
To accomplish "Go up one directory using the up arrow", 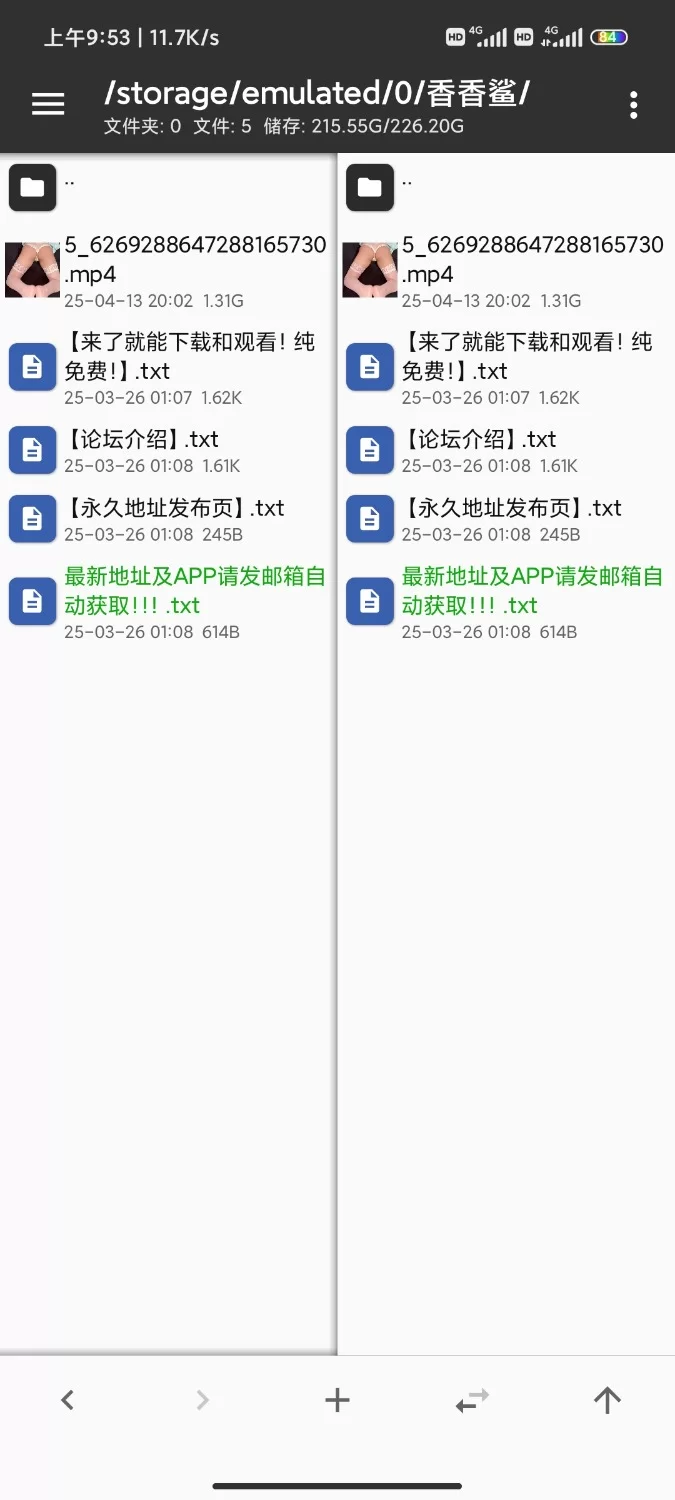I will pos(607,1400).
